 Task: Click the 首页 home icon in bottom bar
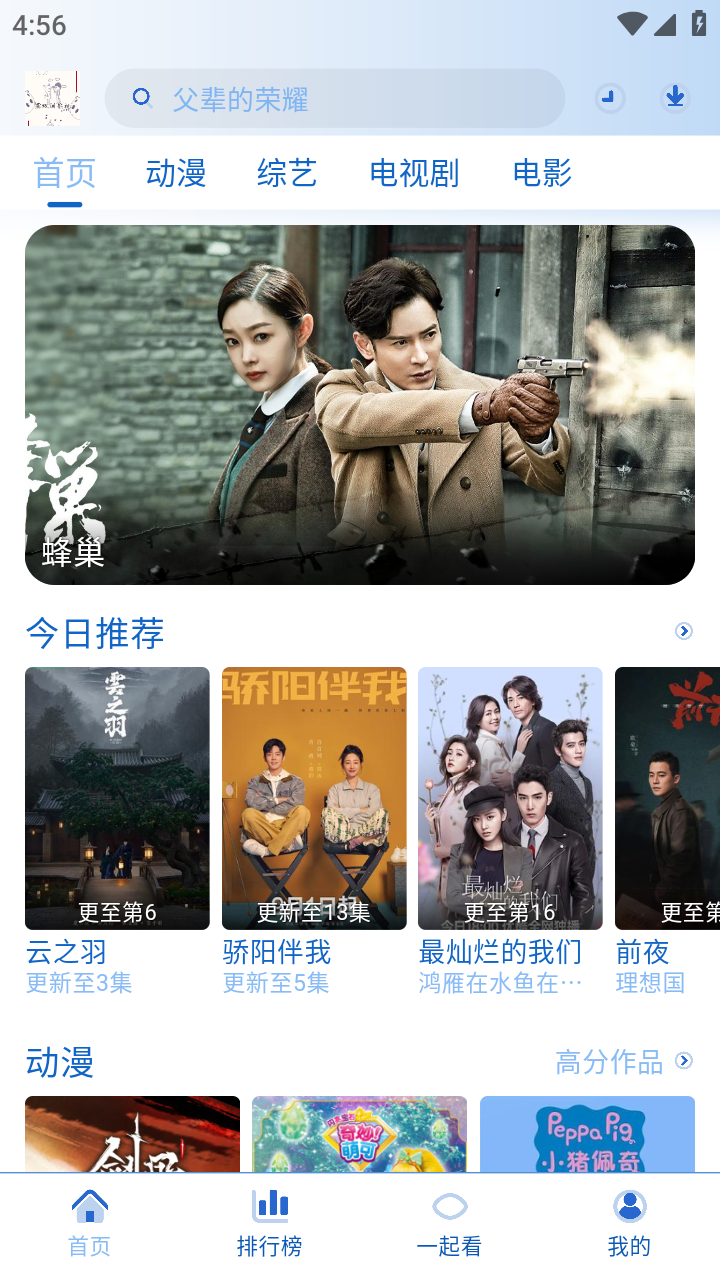coord(89,1207)
